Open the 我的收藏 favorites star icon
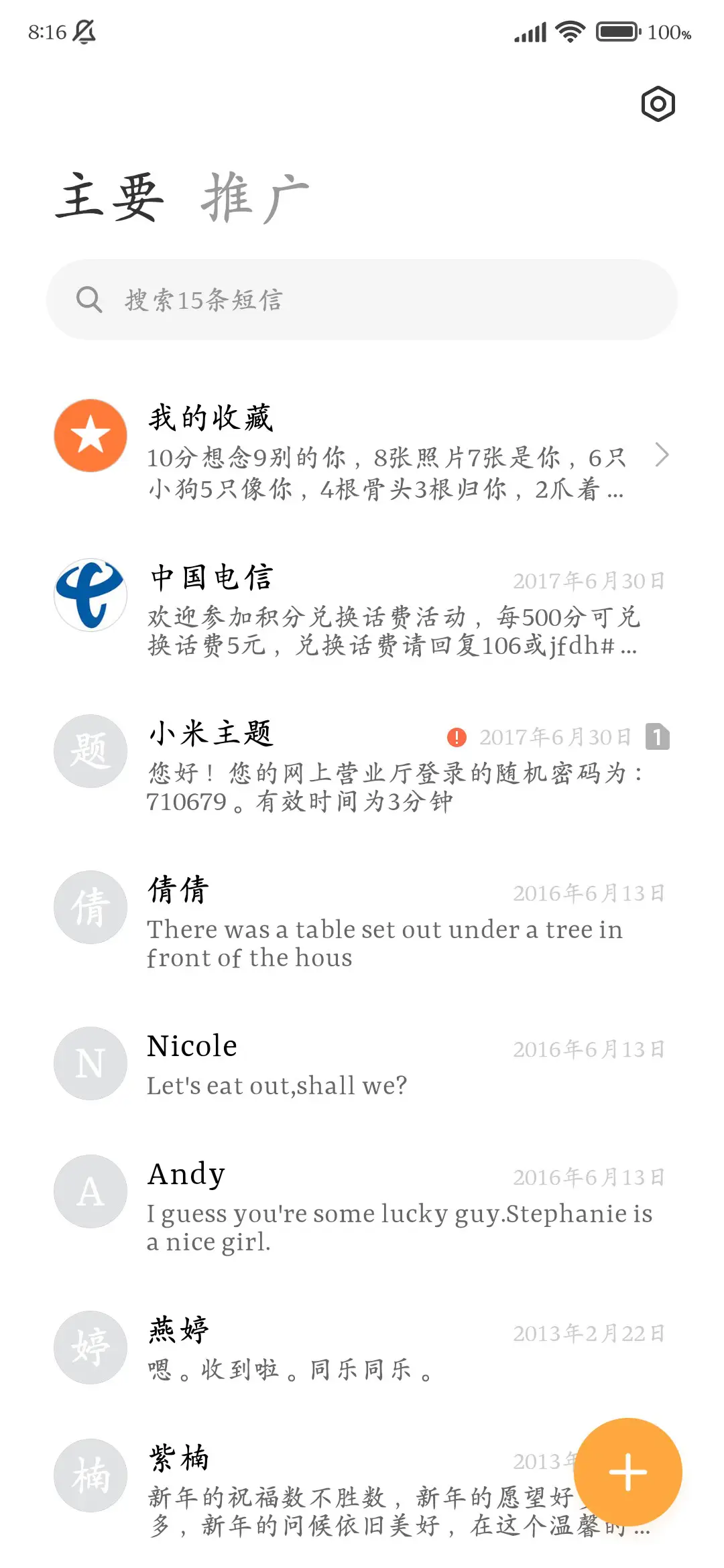The width and height of the screenshot is (724, 1568). click(90, 434)
